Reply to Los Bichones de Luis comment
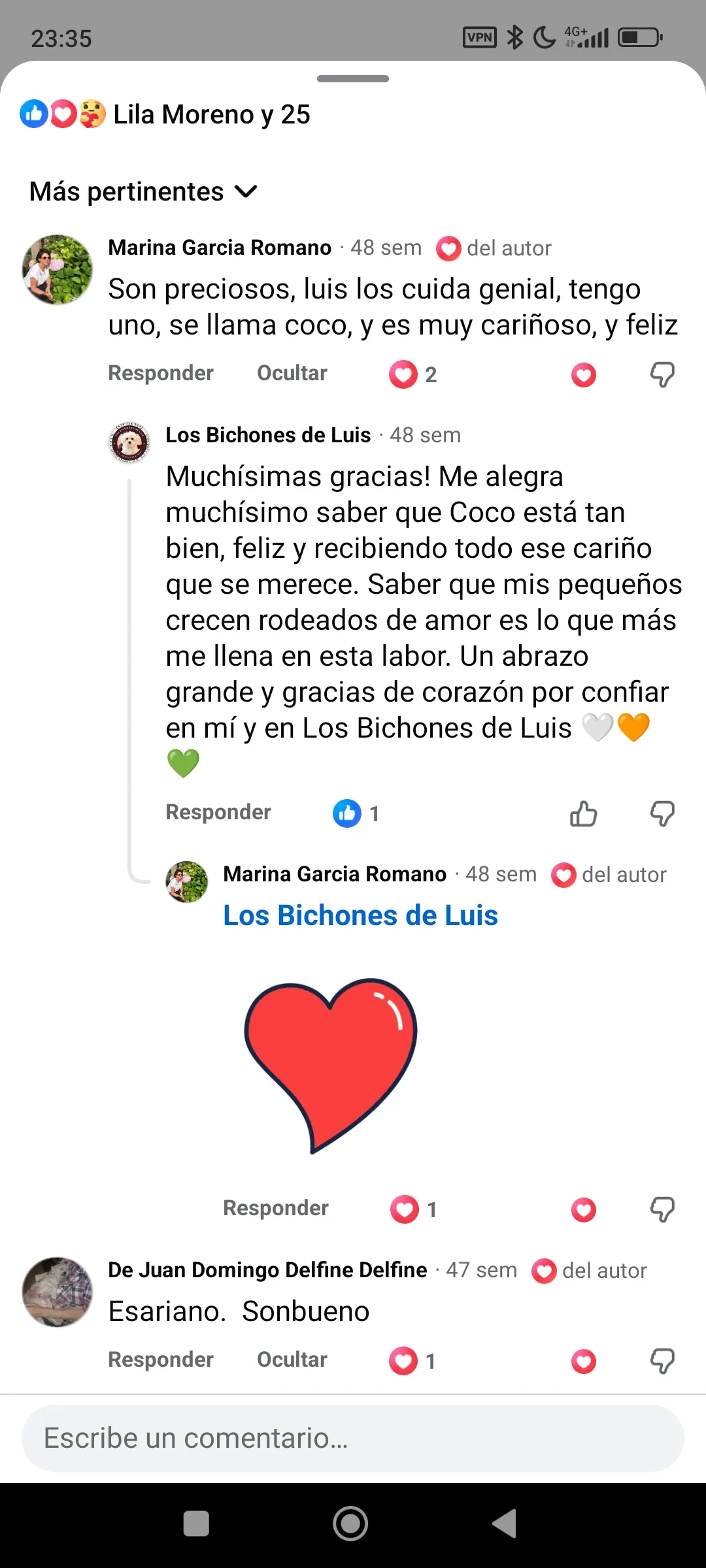This screenshot has width=706, height=1568. 218,812
